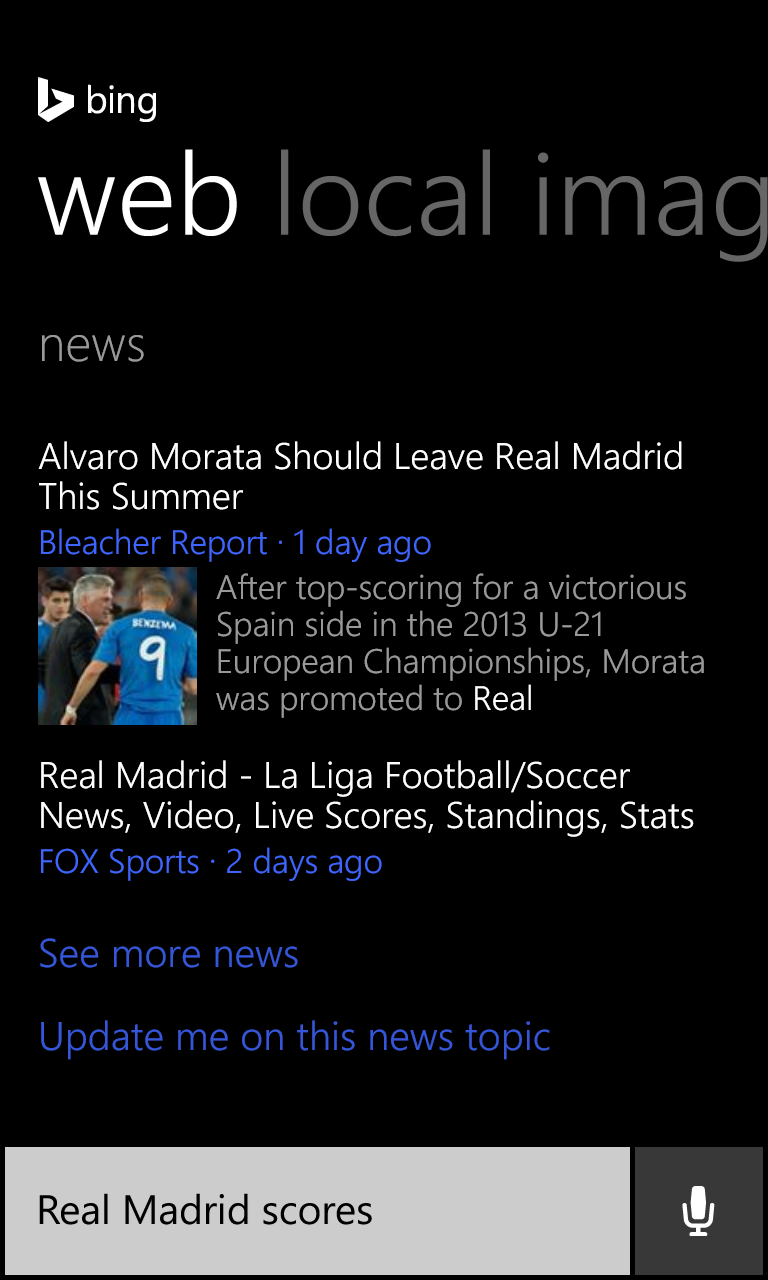Open the Bleacher Report article thumbnail
The image size is (768, 1280).
coord(117,646)
